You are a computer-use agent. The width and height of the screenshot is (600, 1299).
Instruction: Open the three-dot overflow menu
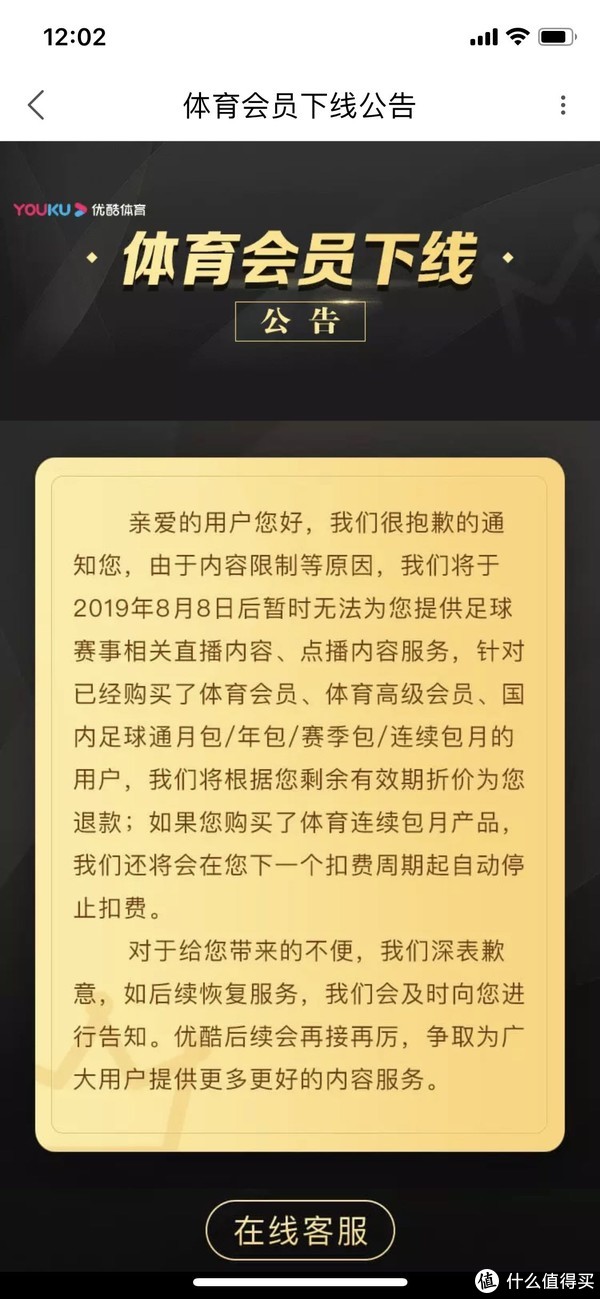point(563,105)
